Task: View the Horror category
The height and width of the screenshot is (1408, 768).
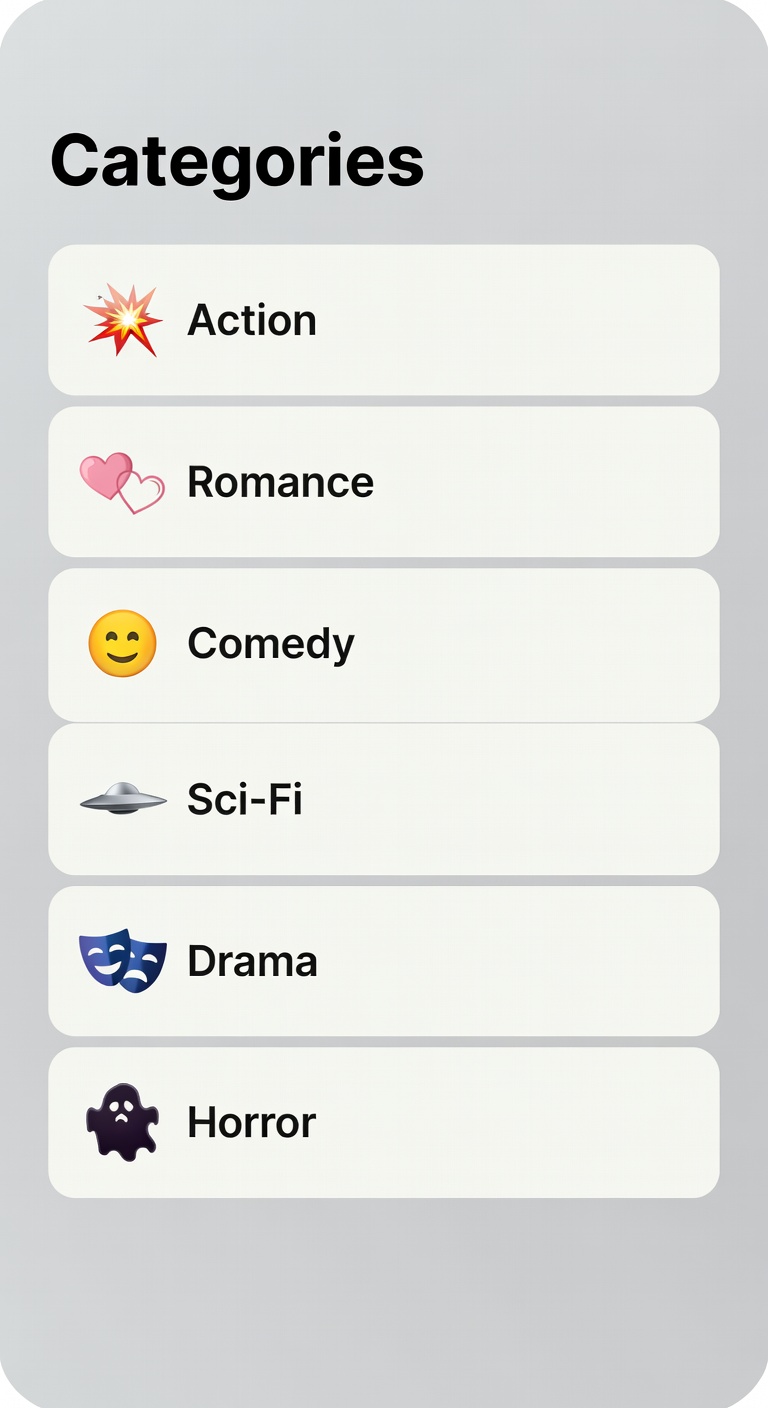Action: [x=383, y=1122]
